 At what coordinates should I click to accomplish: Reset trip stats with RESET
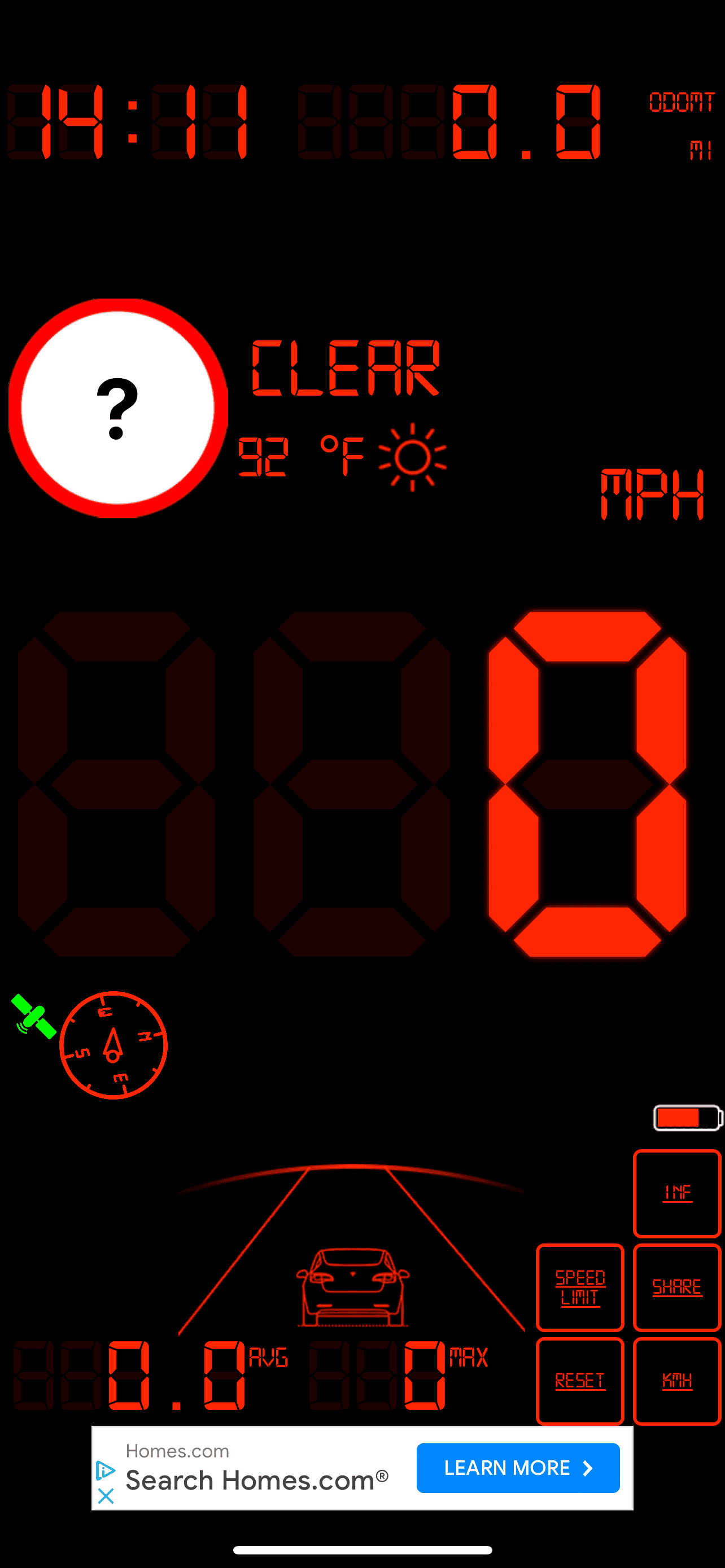(x=579, y=1381)
